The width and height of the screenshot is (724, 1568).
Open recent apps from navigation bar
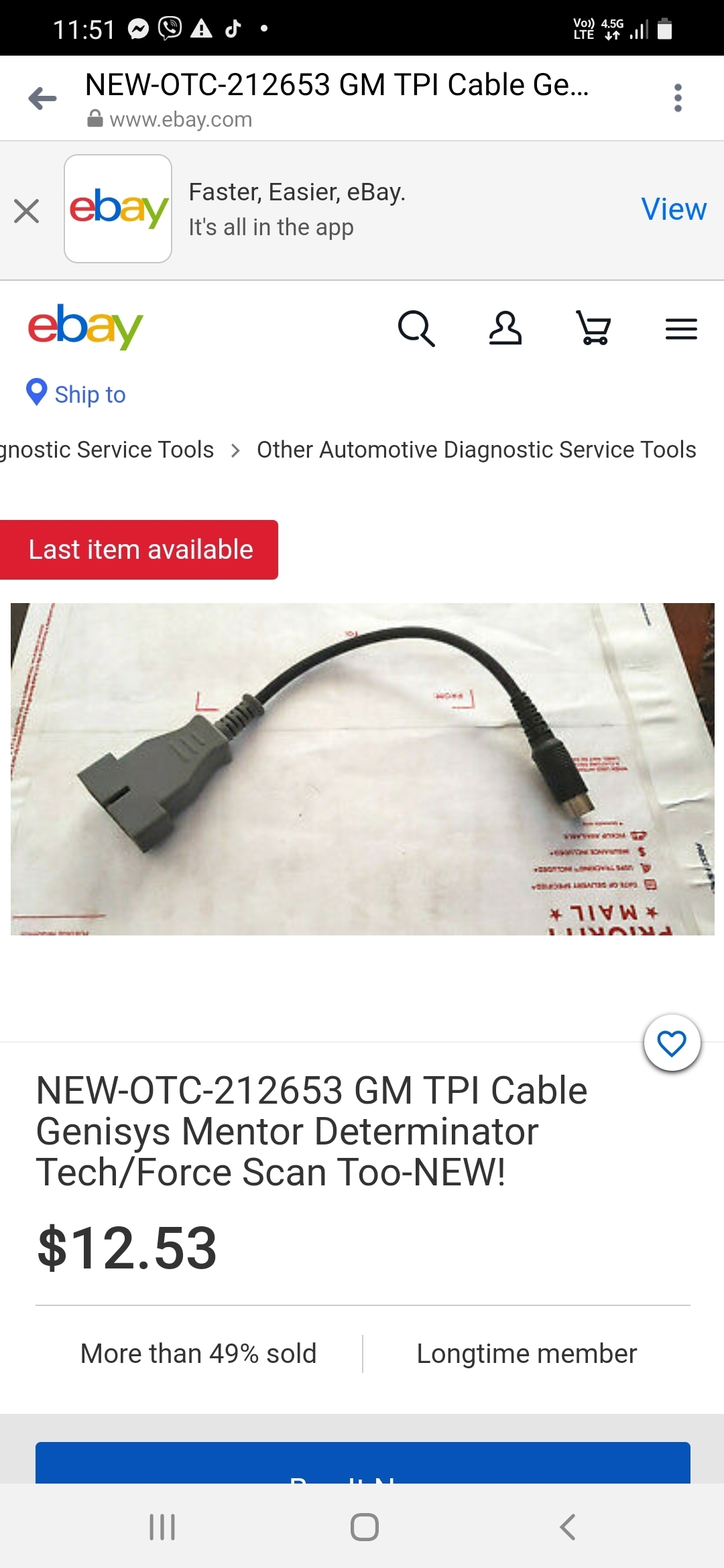(x=162, y=1527)
